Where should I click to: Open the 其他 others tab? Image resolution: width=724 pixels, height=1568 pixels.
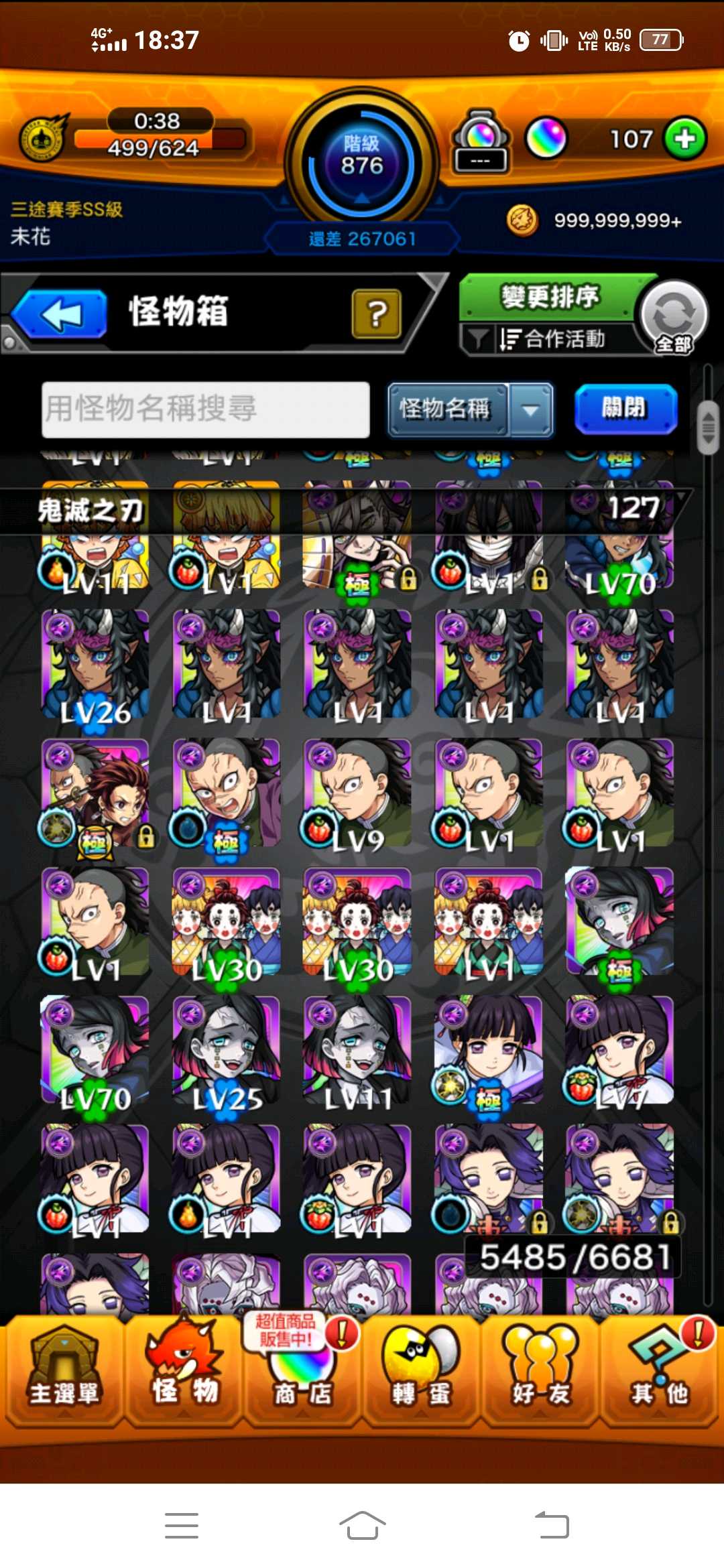[x=659, y=1374]
